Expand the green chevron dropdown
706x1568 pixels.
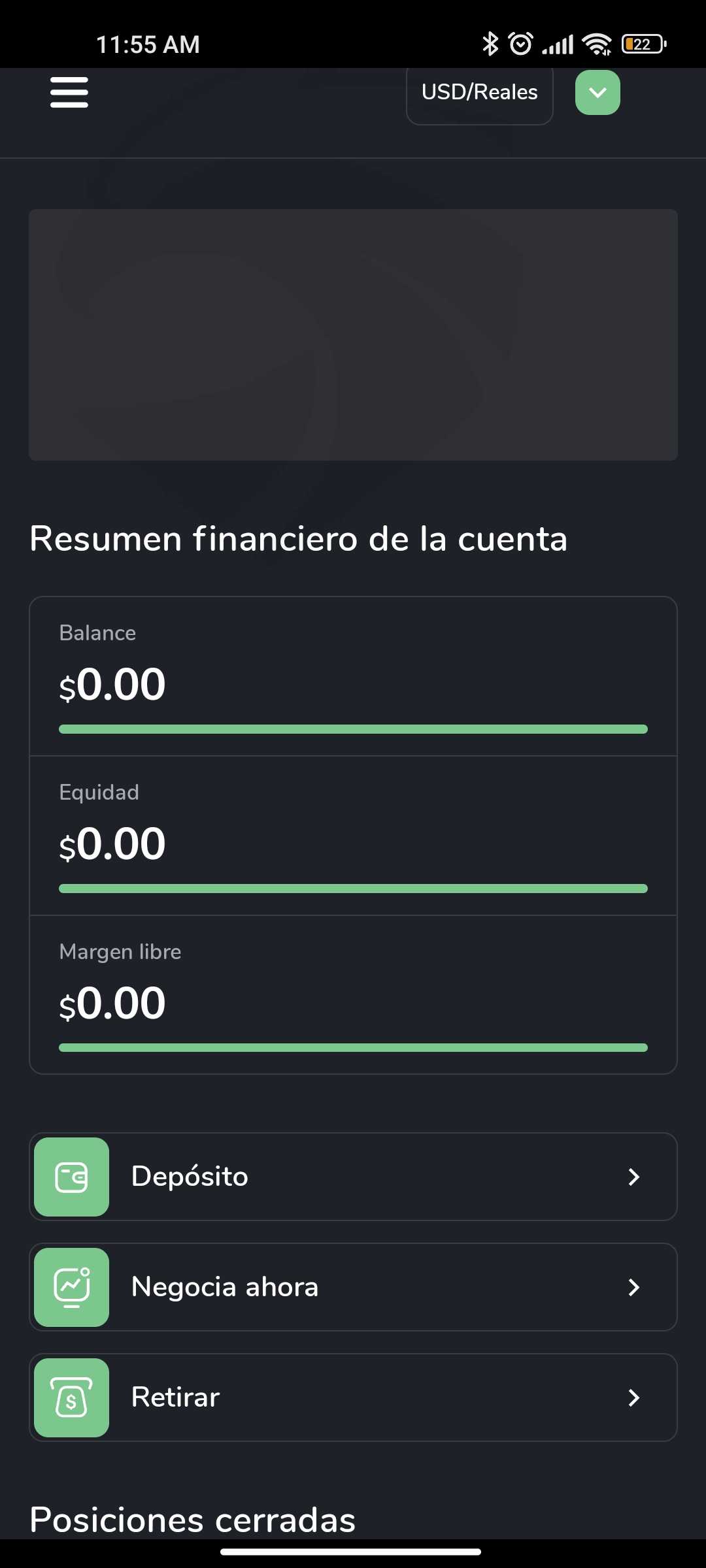(x=597, y=92)
